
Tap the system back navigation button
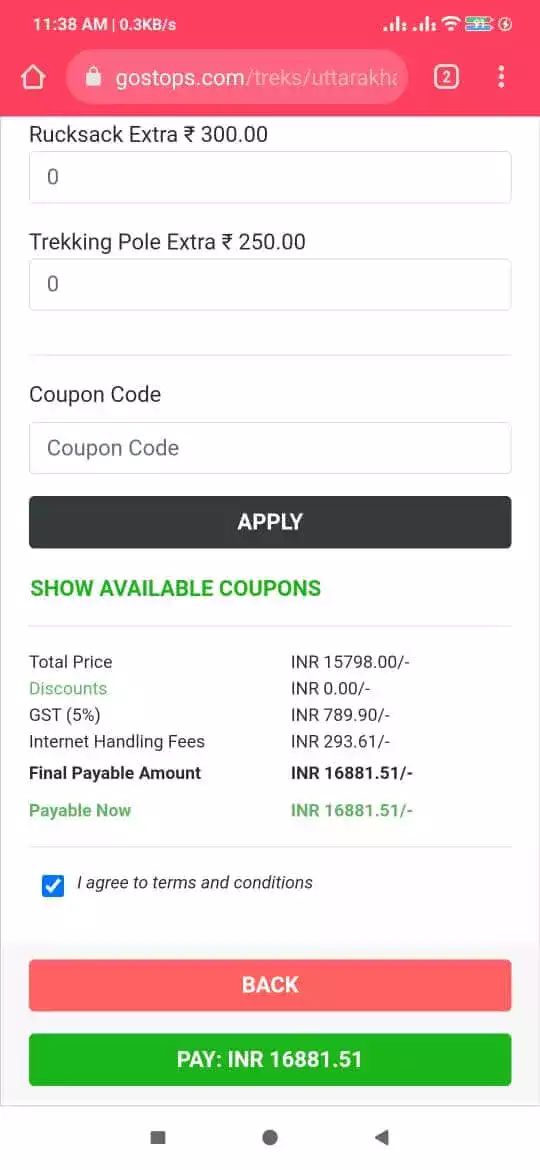pyautogui.click(x=382, y=1137)
